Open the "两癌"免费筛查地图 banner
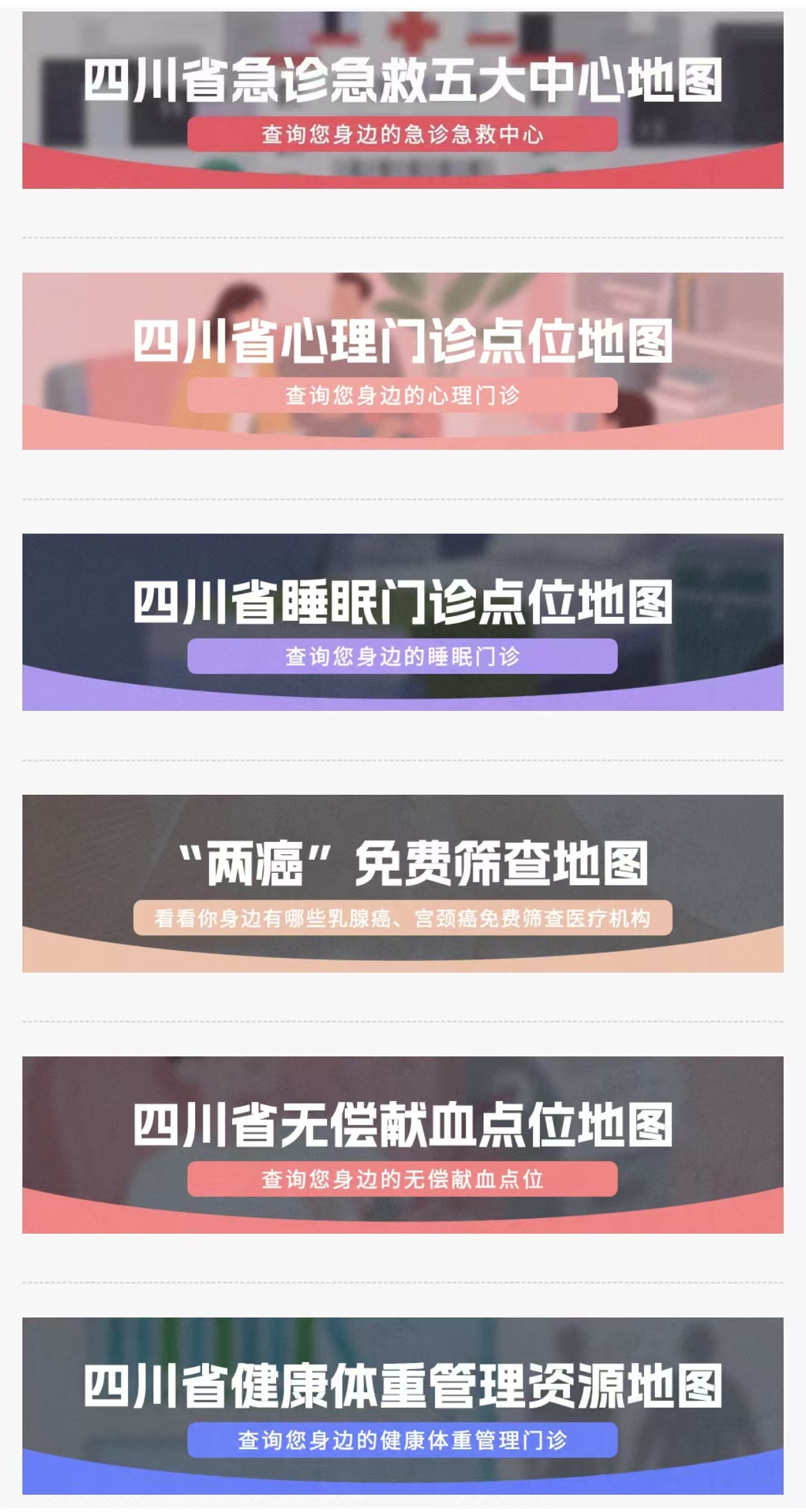 (x=403, y=883)
